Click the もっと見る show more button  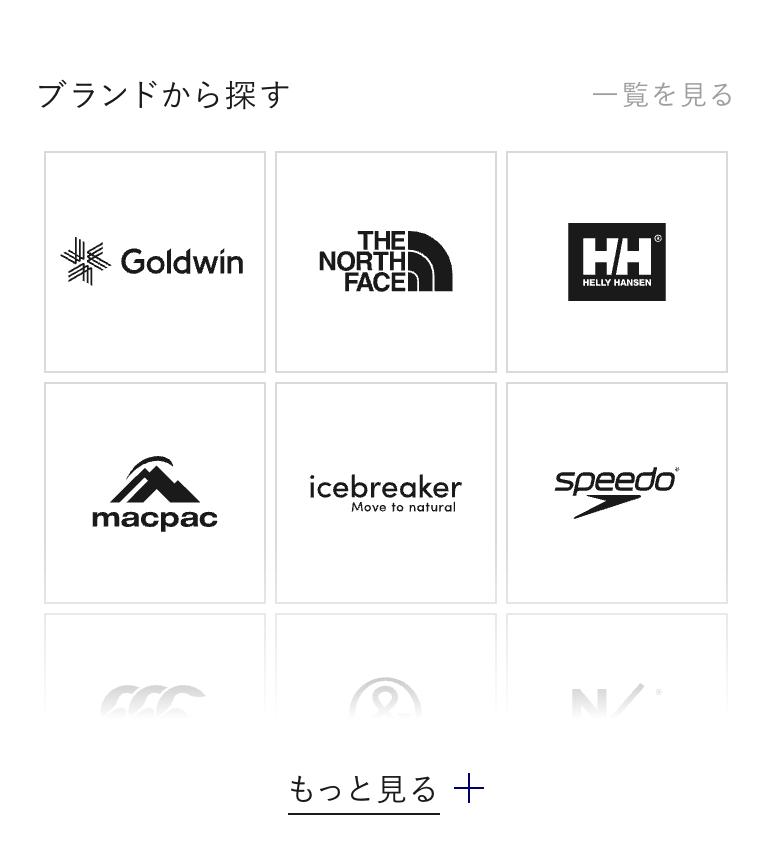coord(362,789)
